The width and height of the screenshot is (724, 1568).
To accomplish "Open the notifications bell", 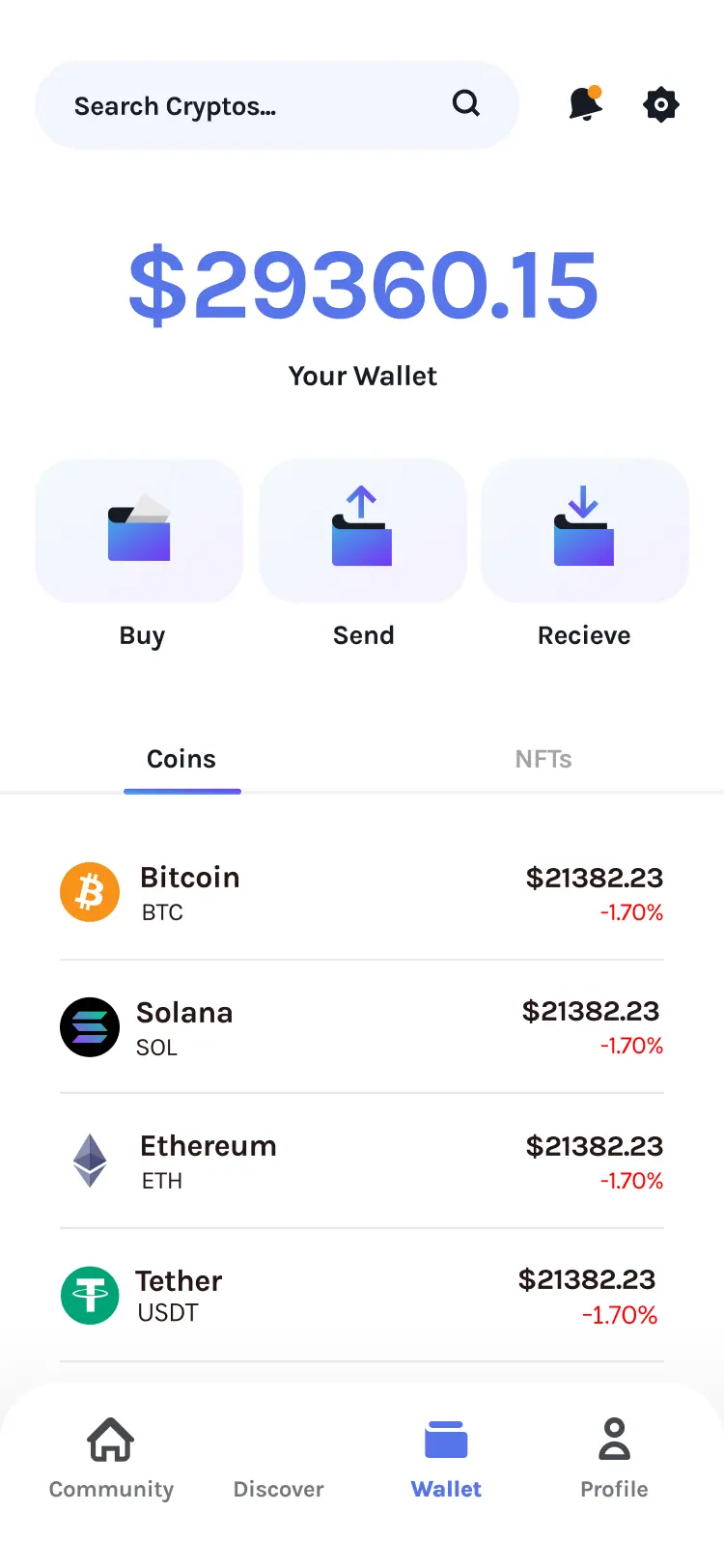I will [585, 104].
